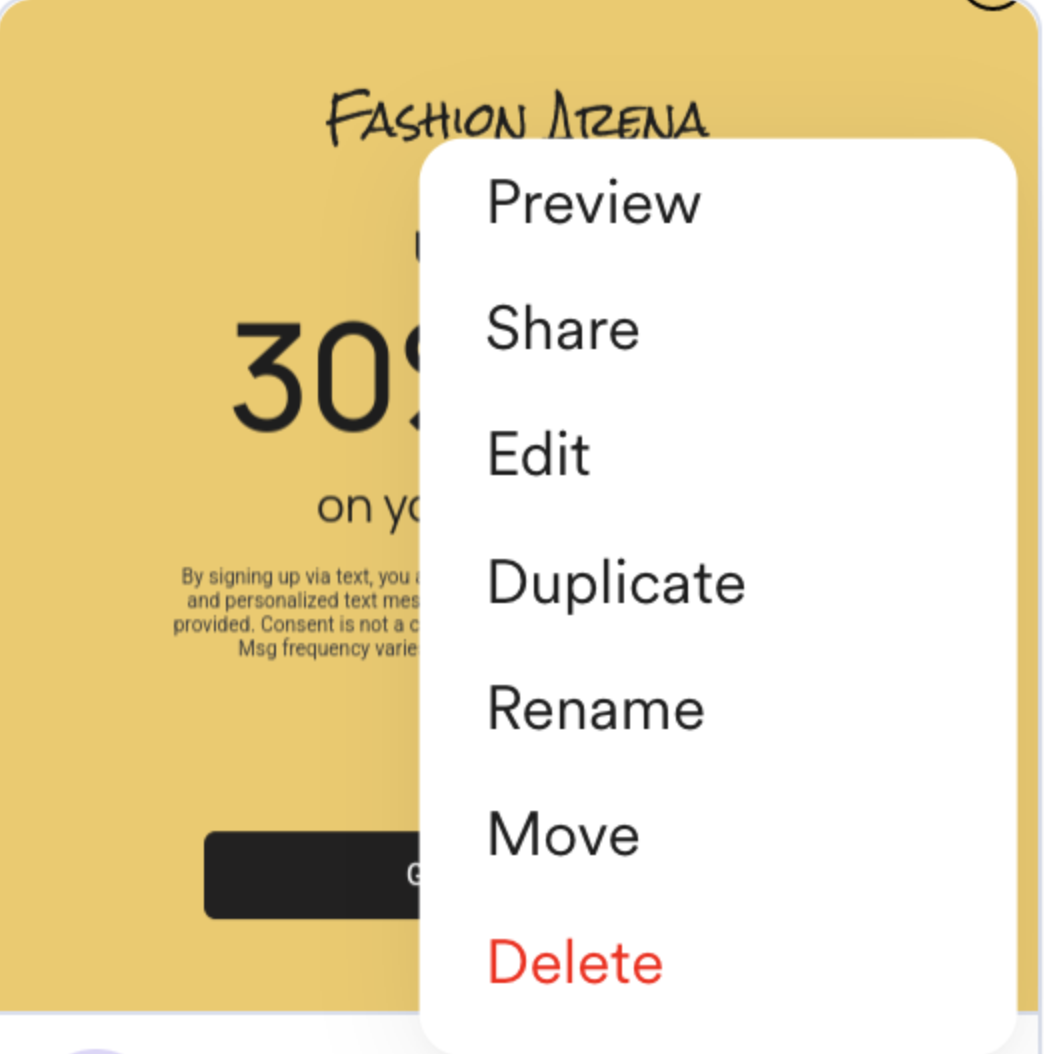The image size is (1044, 1054).
Task: Delete this item via the red option
Action: click(575, 962)
